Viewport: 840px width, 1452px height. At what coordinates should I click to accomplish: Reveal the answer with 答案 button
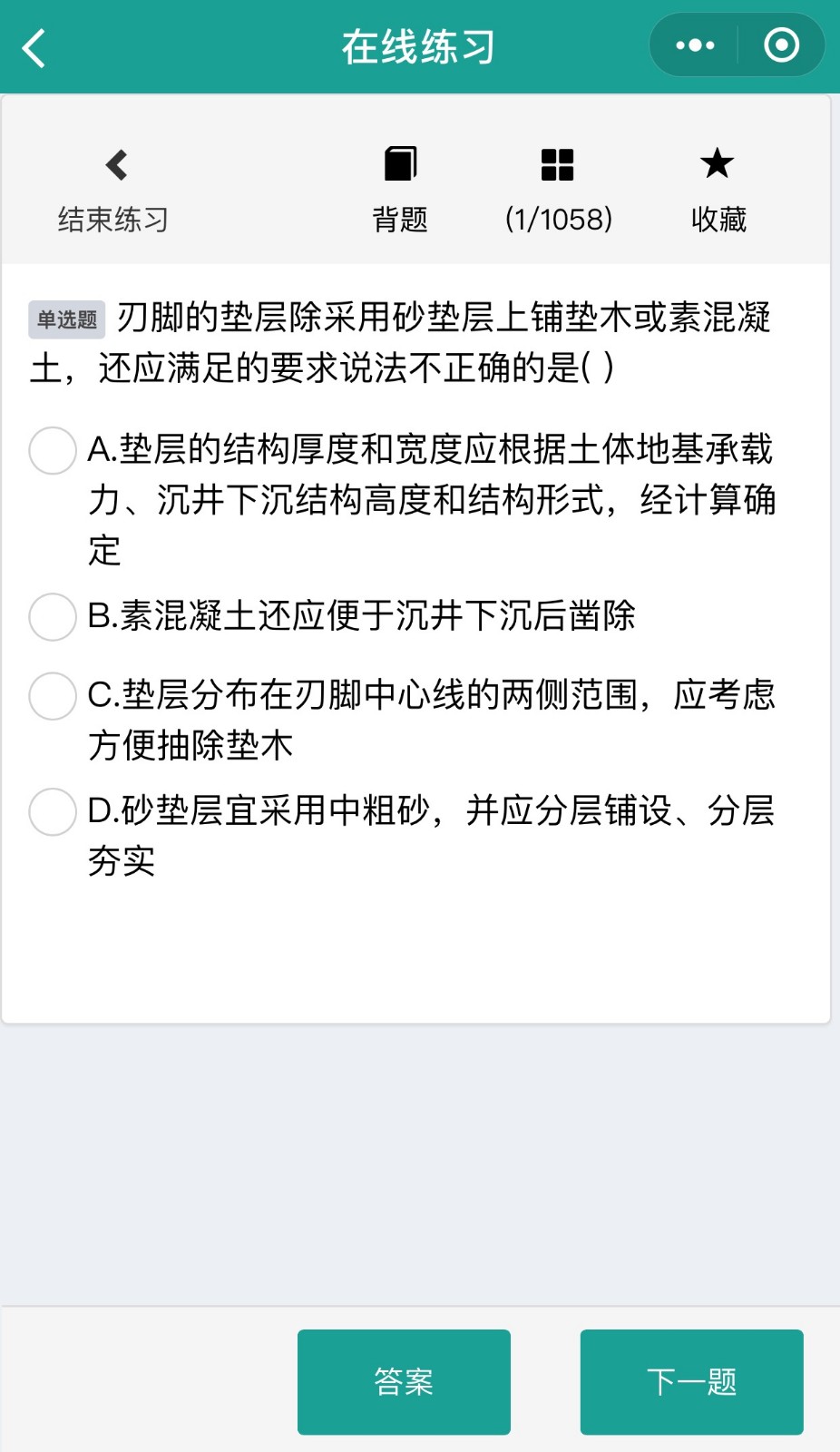point(404,1381)
